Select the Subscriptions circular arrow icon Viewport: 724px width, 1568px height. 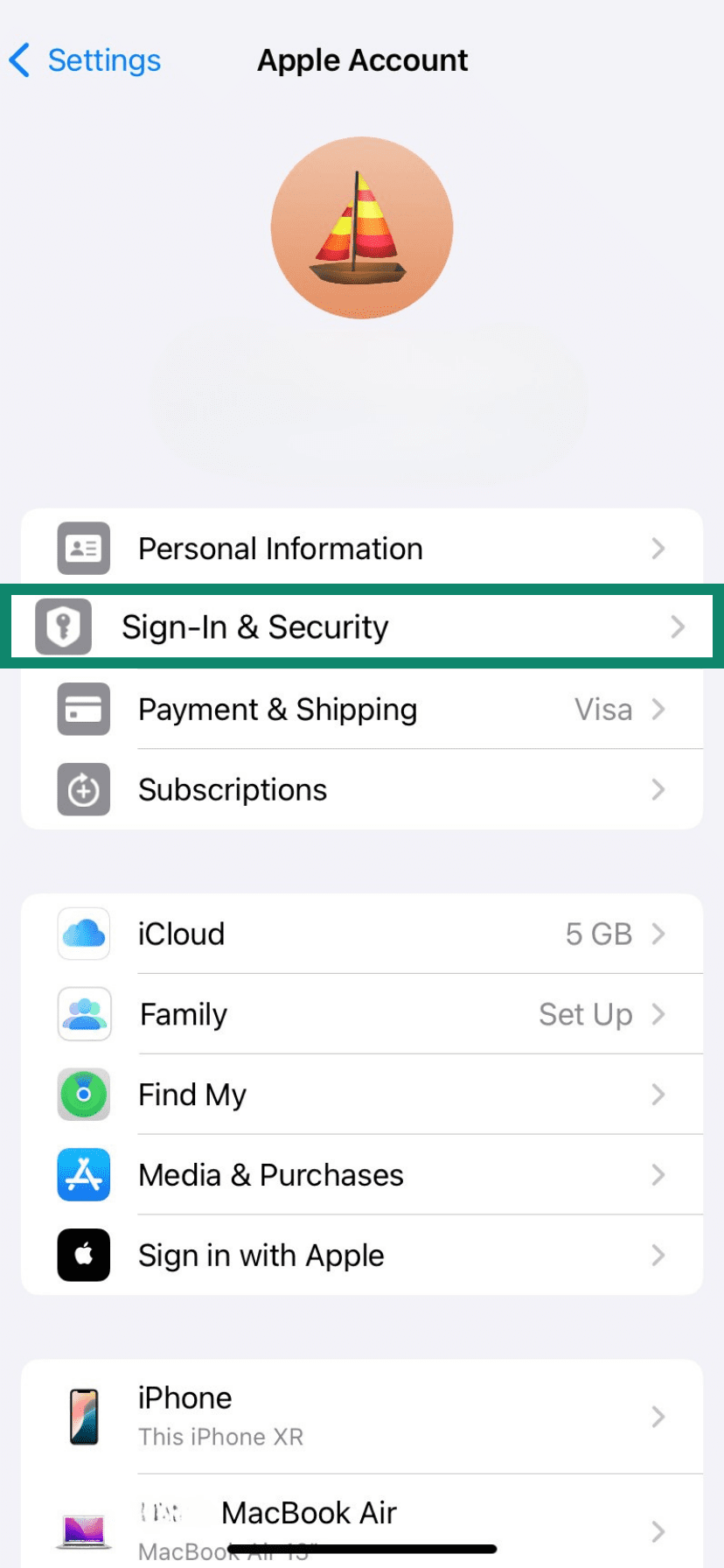point(83,789)
